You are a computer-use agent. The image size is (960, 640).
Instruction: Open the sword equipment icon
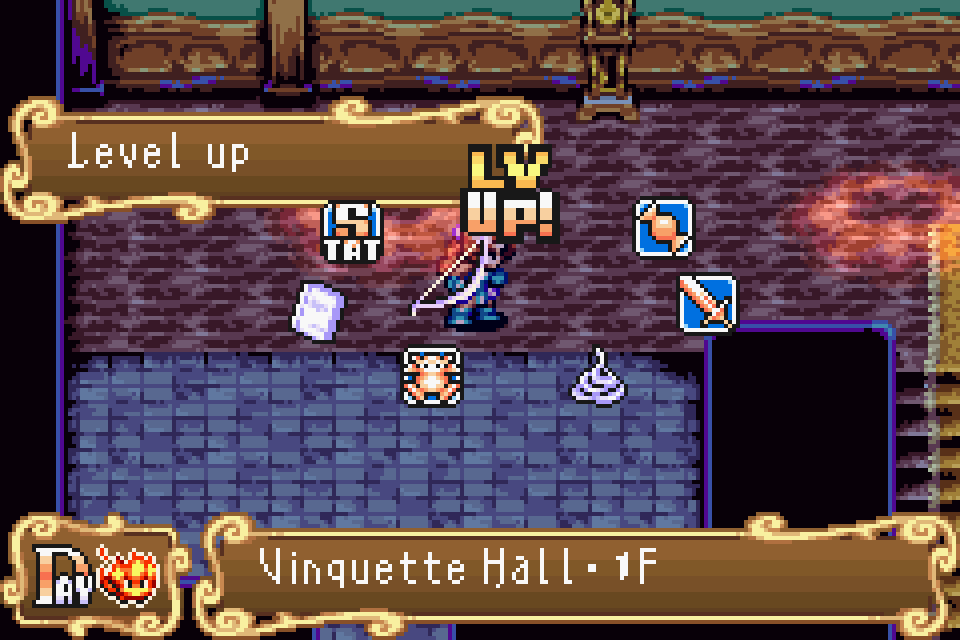(707, 303)
